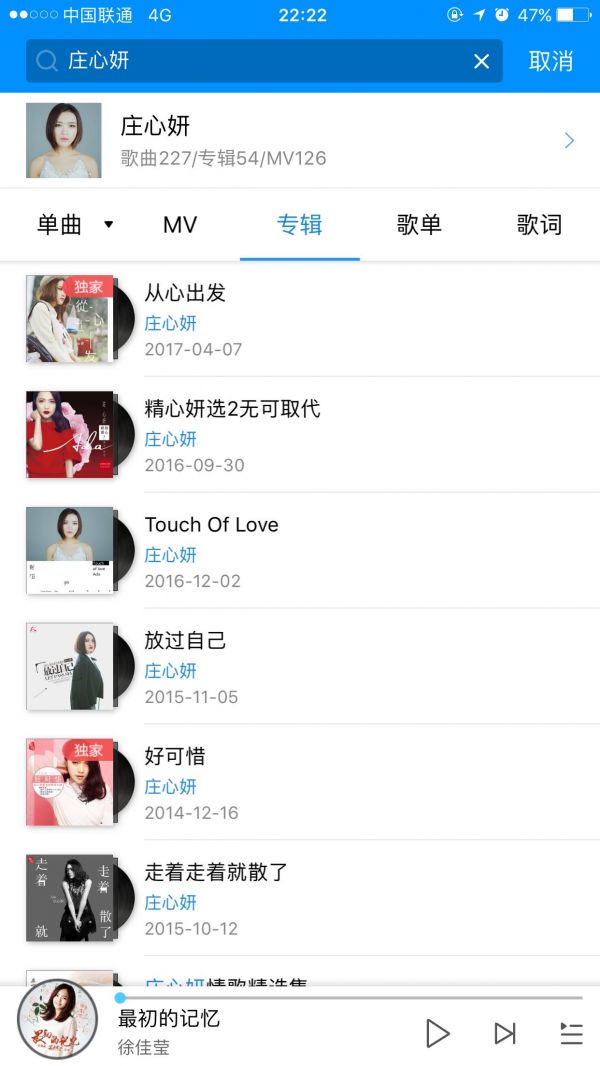600x1066 pixels.
Task: Play the song 最初的记忆
Action: [437, 1033]
